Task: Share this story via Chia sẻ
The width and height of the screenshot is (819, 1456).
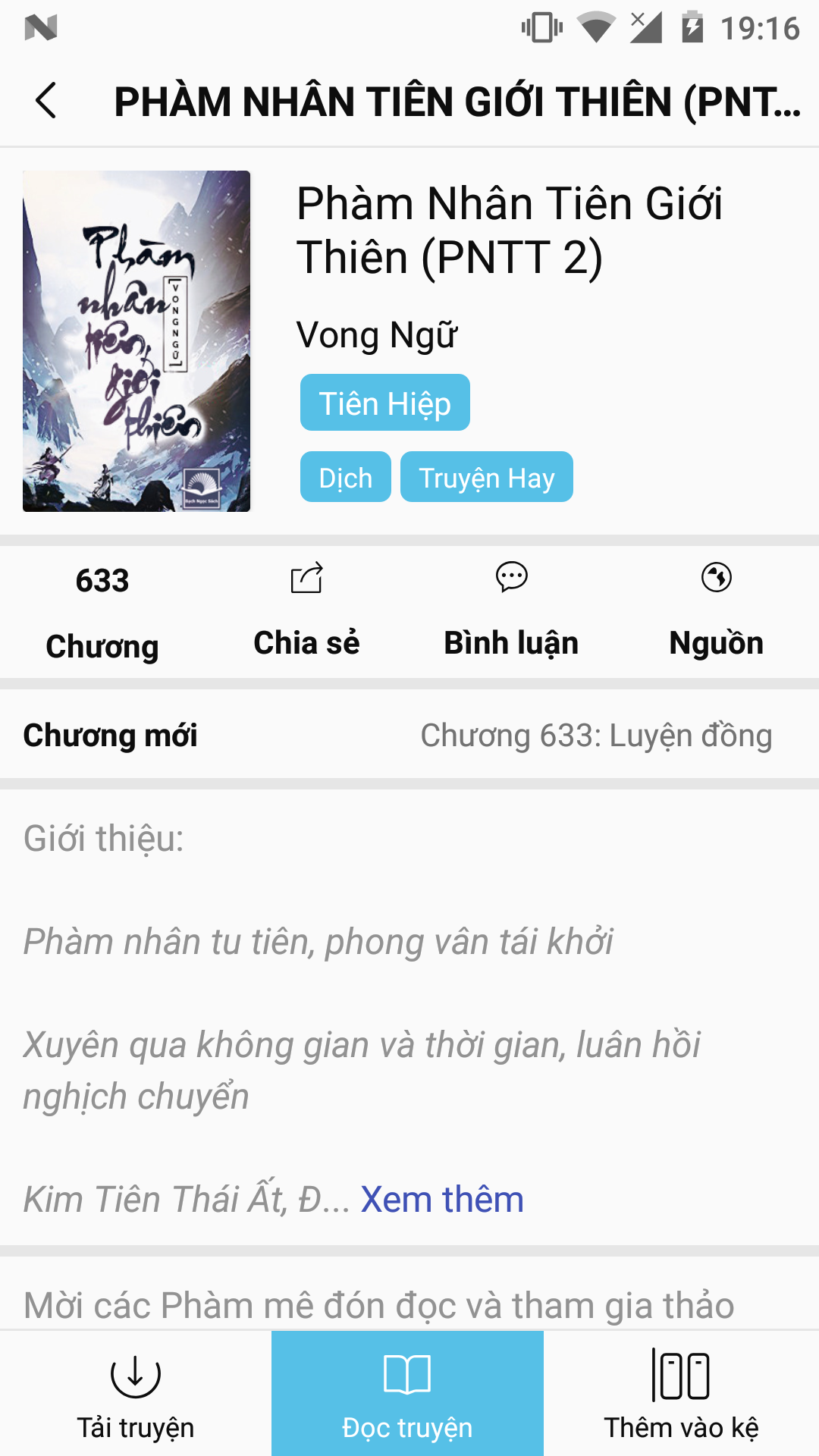Action: pos(306,612)
